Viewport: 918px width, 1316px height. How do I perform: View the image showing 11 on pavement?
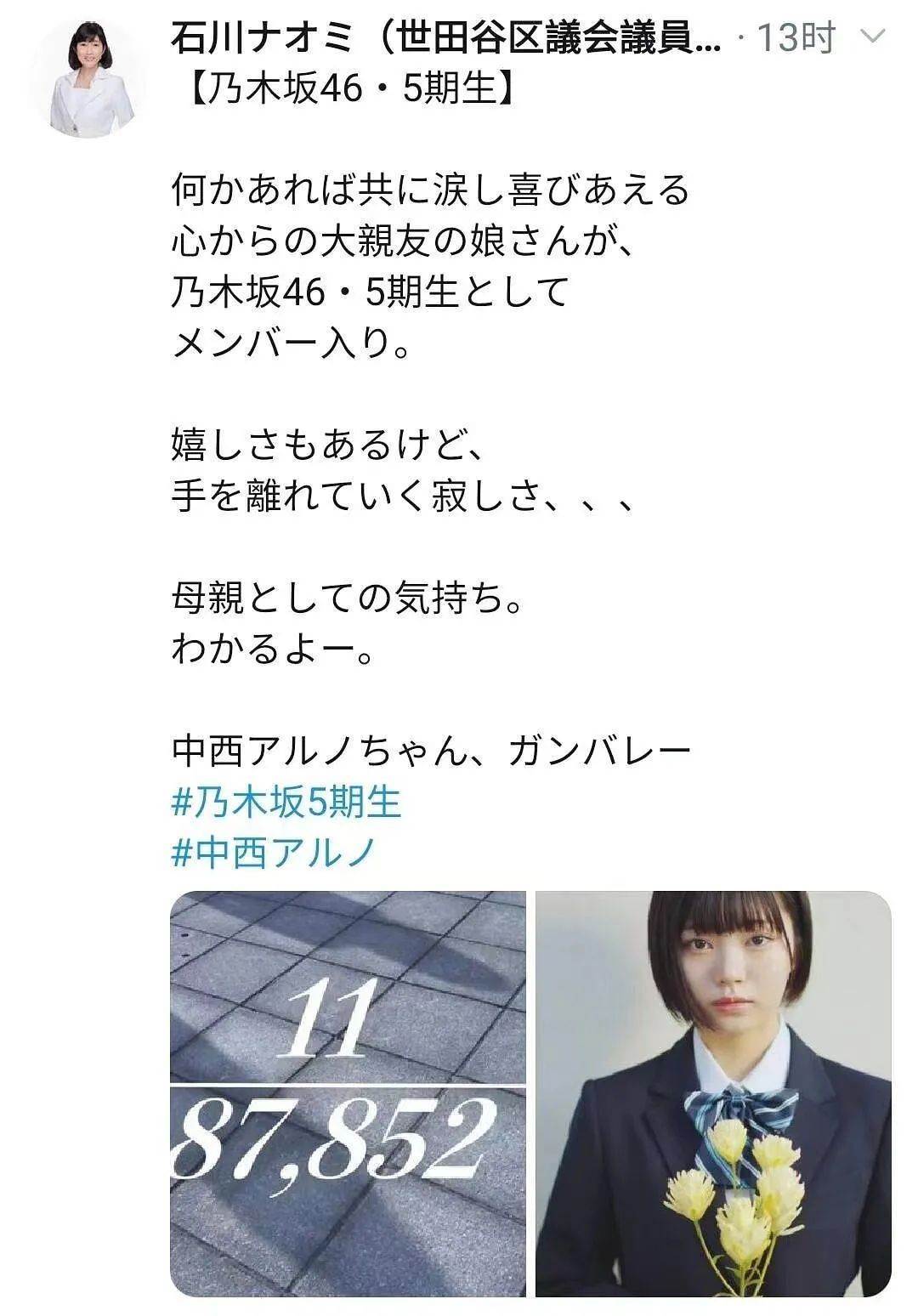click(348, 986)
